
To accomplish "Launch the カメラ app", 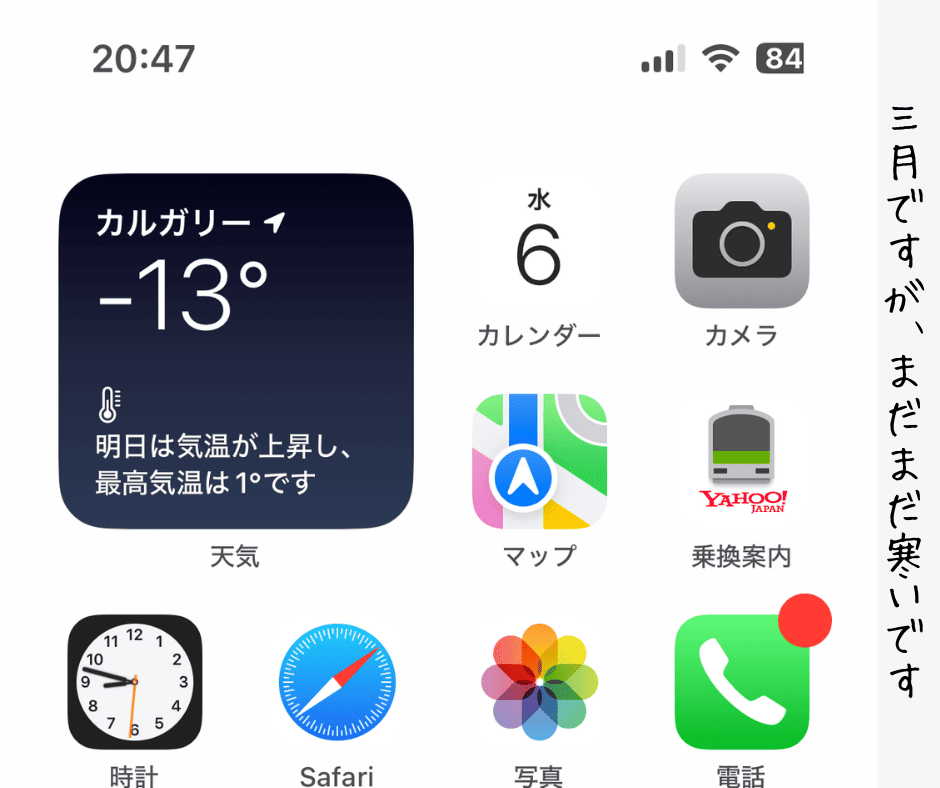I will [x=741, y=242].
